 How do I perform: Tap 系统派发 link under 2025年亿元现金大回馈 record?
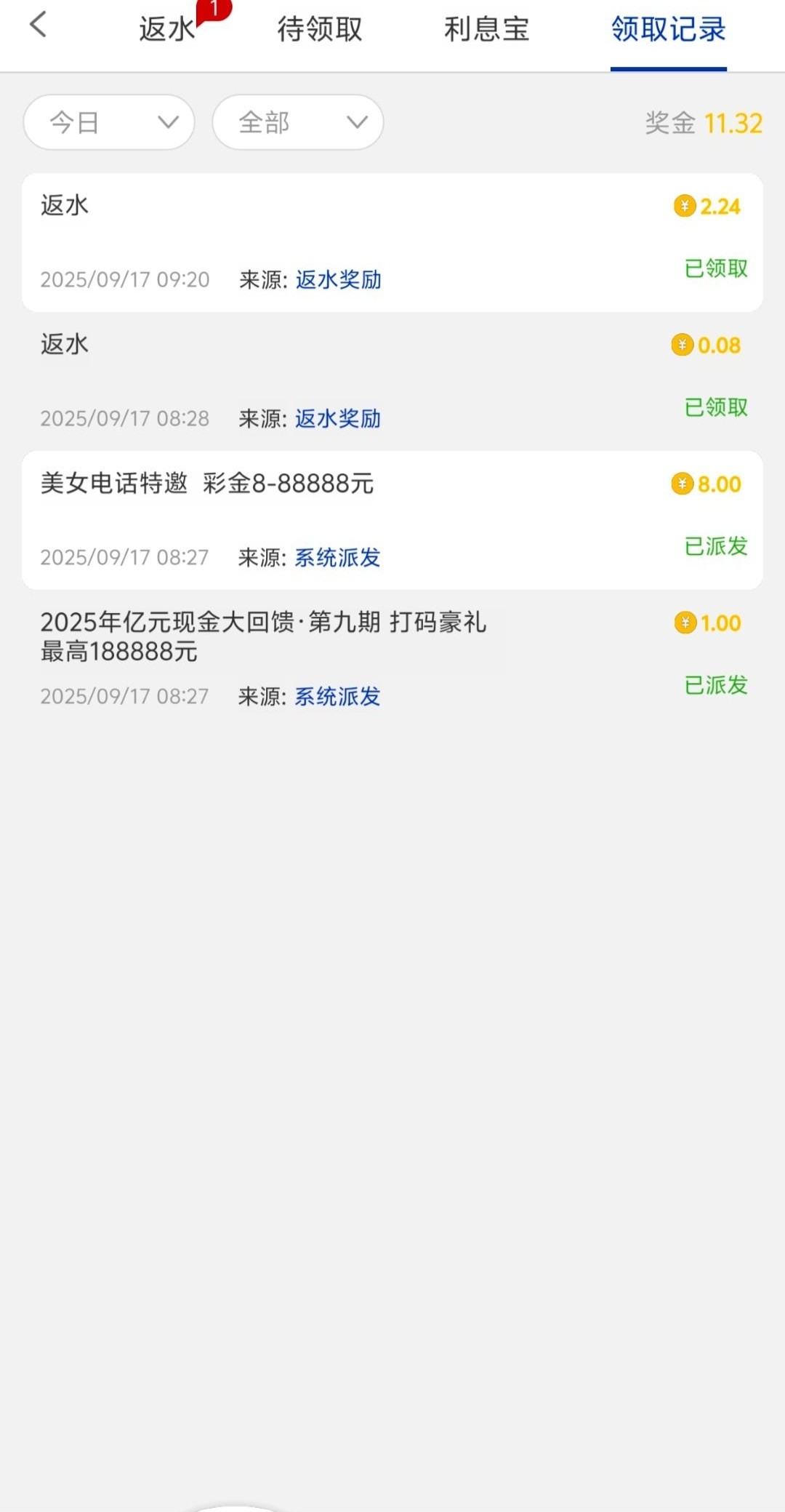coord(337,697)
